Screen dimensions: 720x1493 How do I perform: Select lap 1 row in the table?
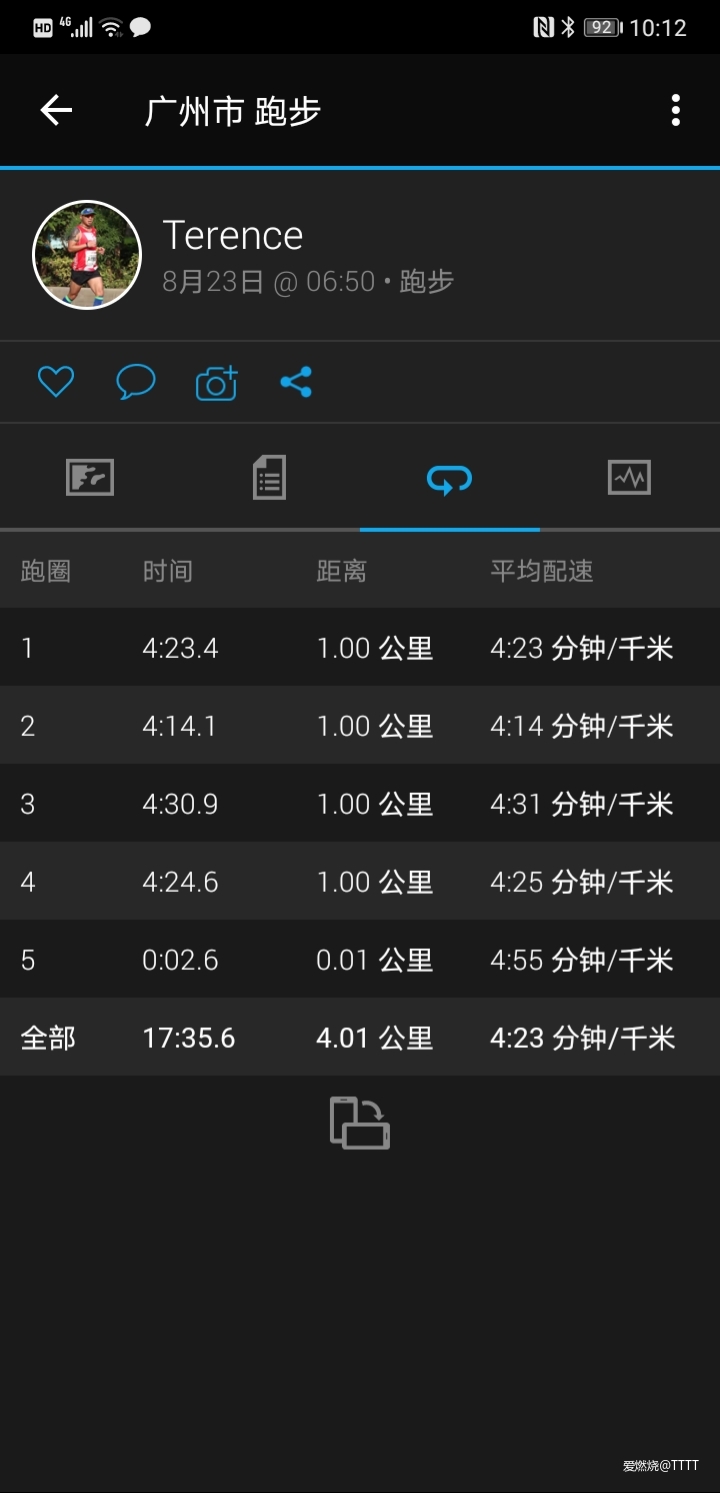click(x=360, y=648)
